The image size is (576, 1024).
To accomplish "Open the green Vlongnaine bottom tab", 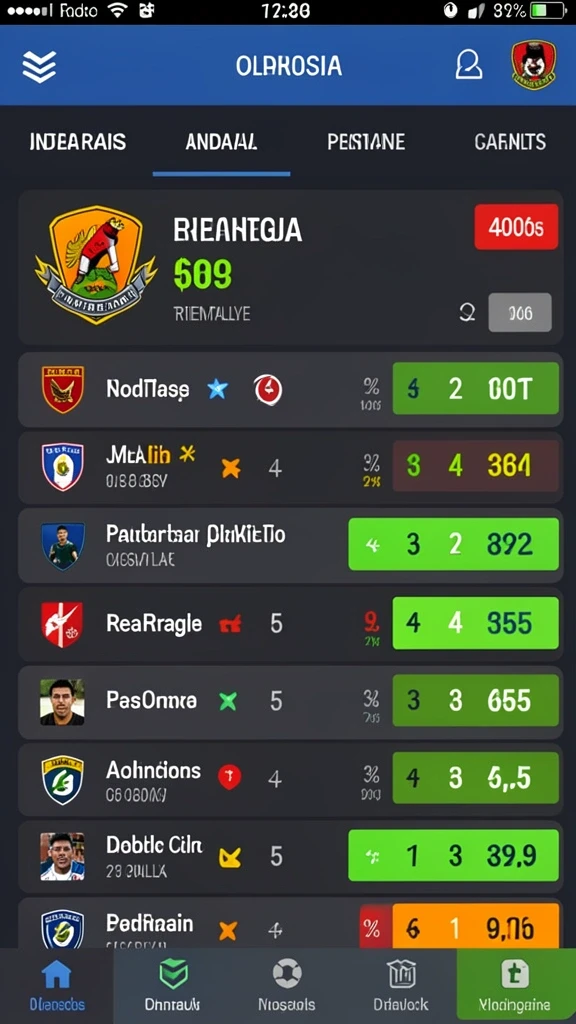I will coord(516,986).
